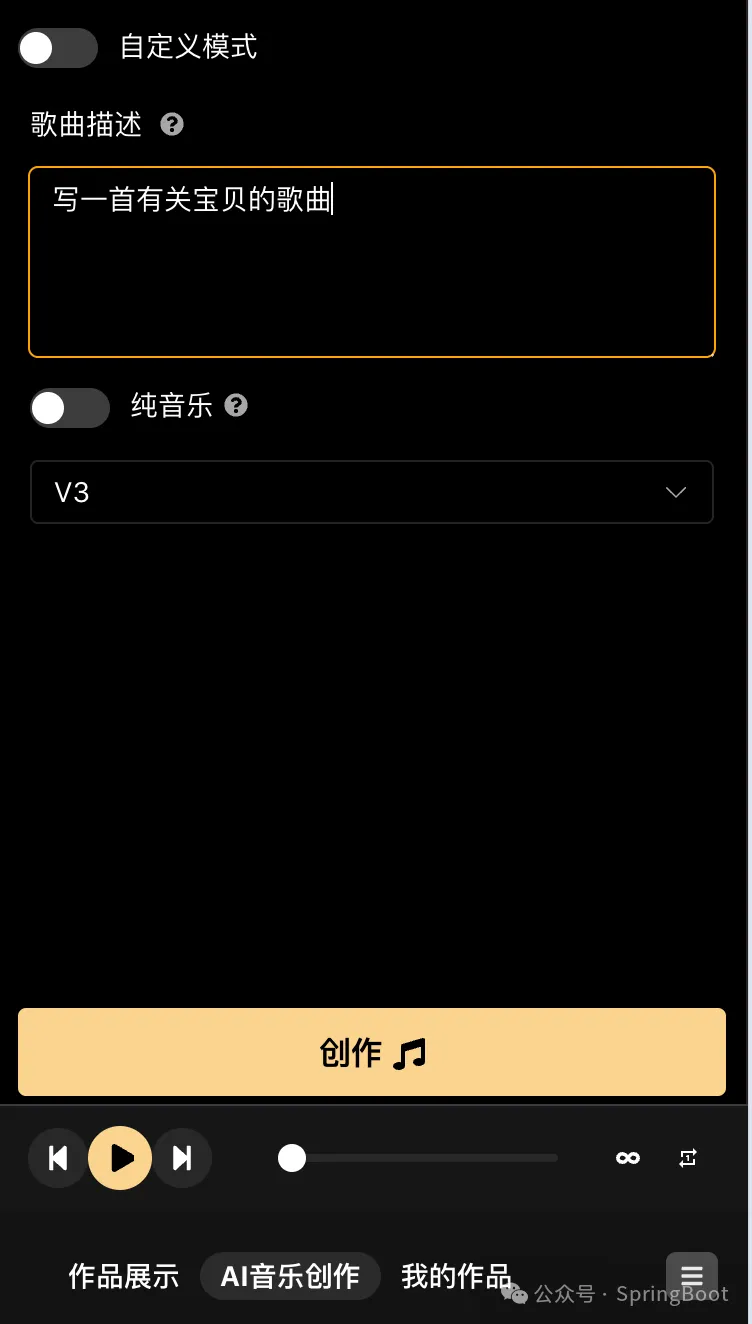The height and width of the screenshot is (1324, 752).
Task: Switch to the 作品展示 tab
Action: tap(124, 1276)
